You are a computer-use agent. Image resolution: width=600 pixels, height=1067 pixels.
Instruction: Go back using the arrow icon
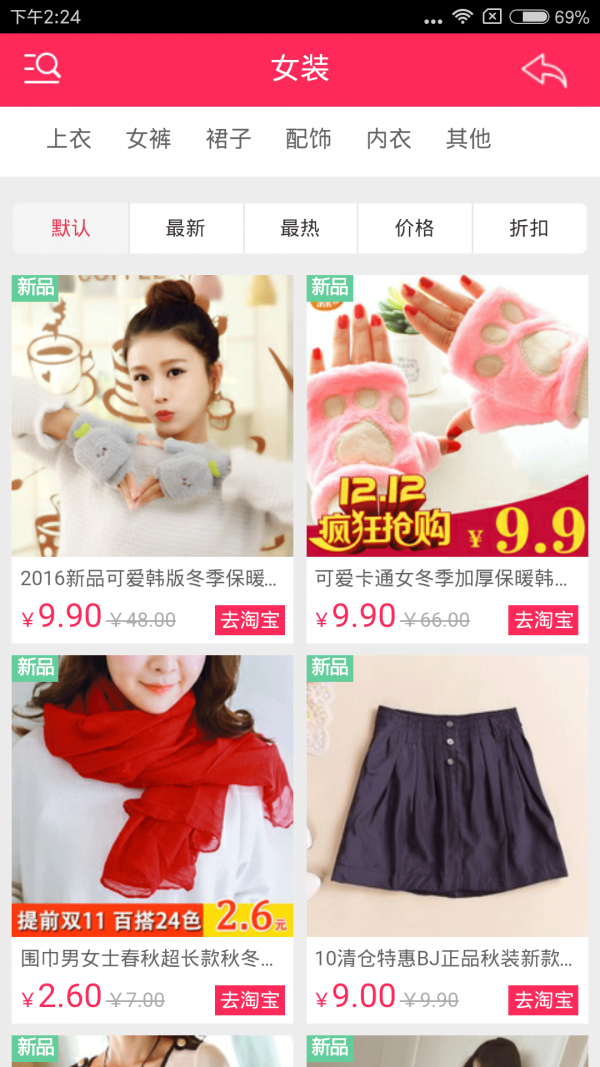click(x=544, y=70)
